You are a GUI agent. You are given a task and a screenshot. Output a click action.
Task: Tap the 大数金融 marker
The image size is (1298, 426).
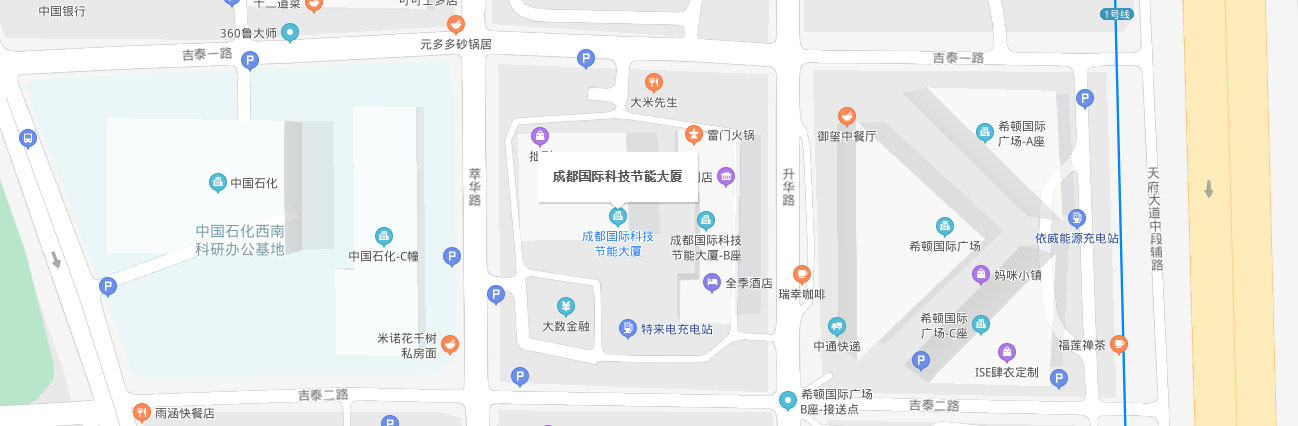click(x=565, y=307)
